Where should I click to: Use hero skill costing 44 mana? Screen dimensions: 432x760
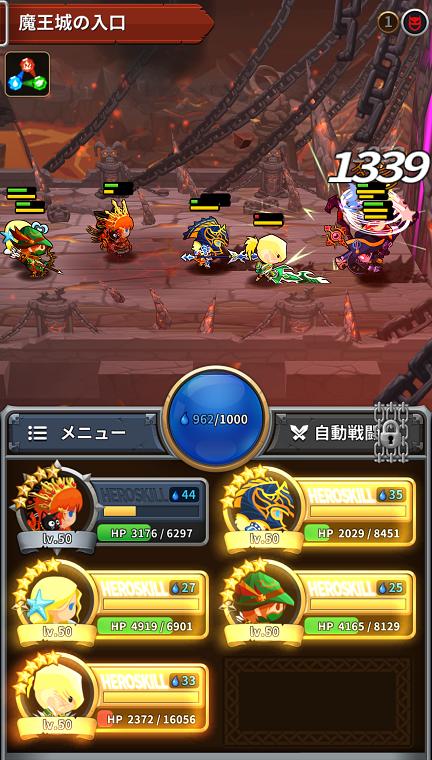[x=112, y=511]
